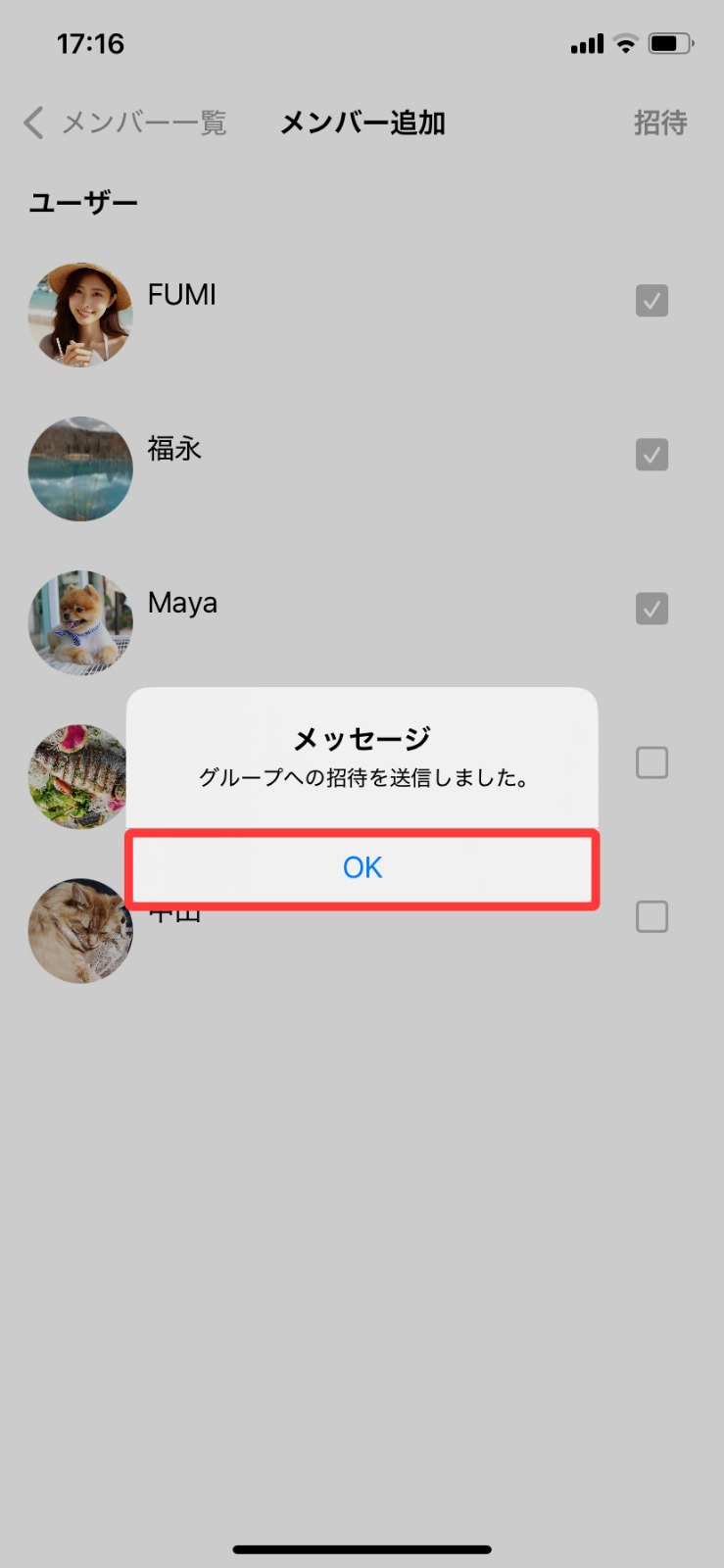Uncheck the checkbox next to FUMI
The height and width of the screenshot is (1568, 724).
(652, 301)
